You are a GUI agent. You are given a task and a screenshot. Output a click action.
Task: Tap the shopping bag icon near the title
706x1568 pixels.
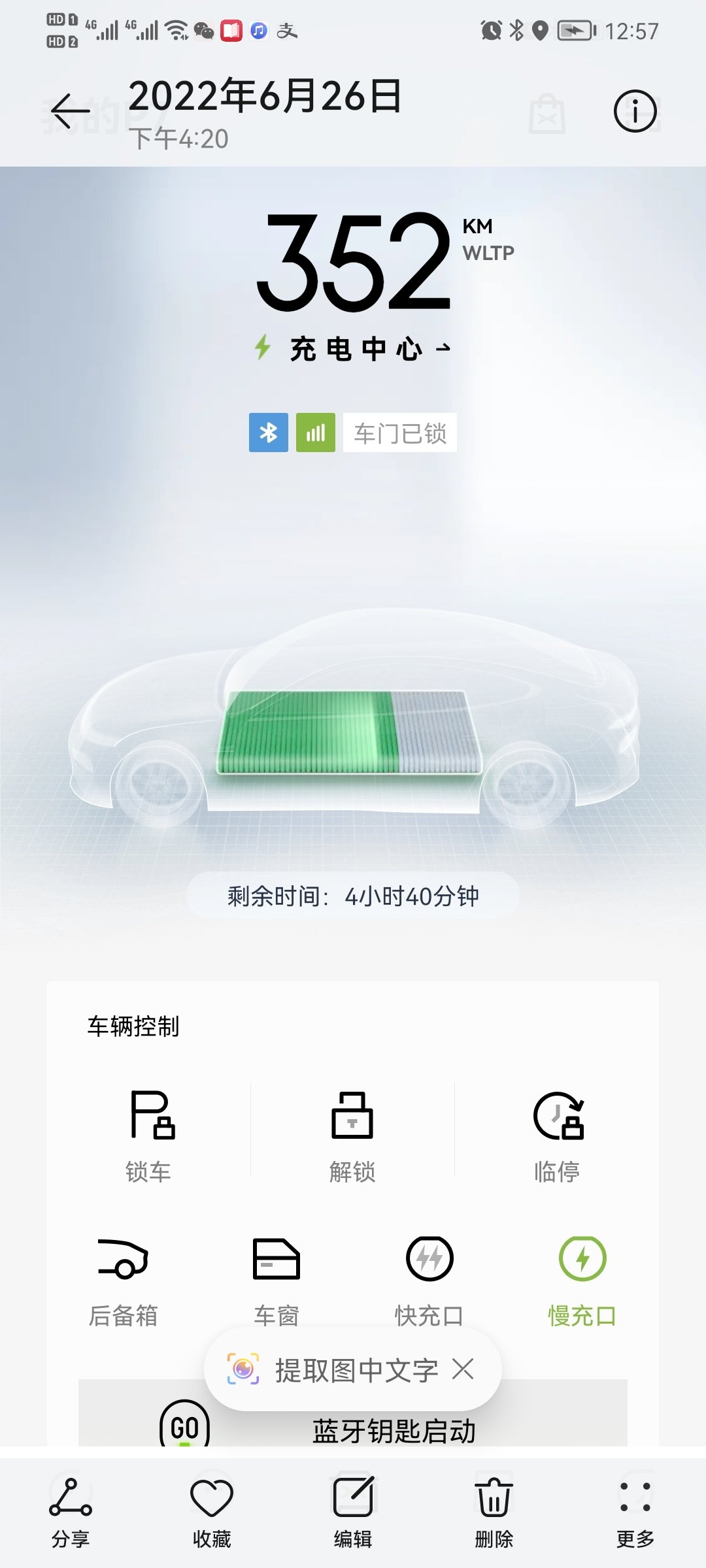click(x=547, y=111)
